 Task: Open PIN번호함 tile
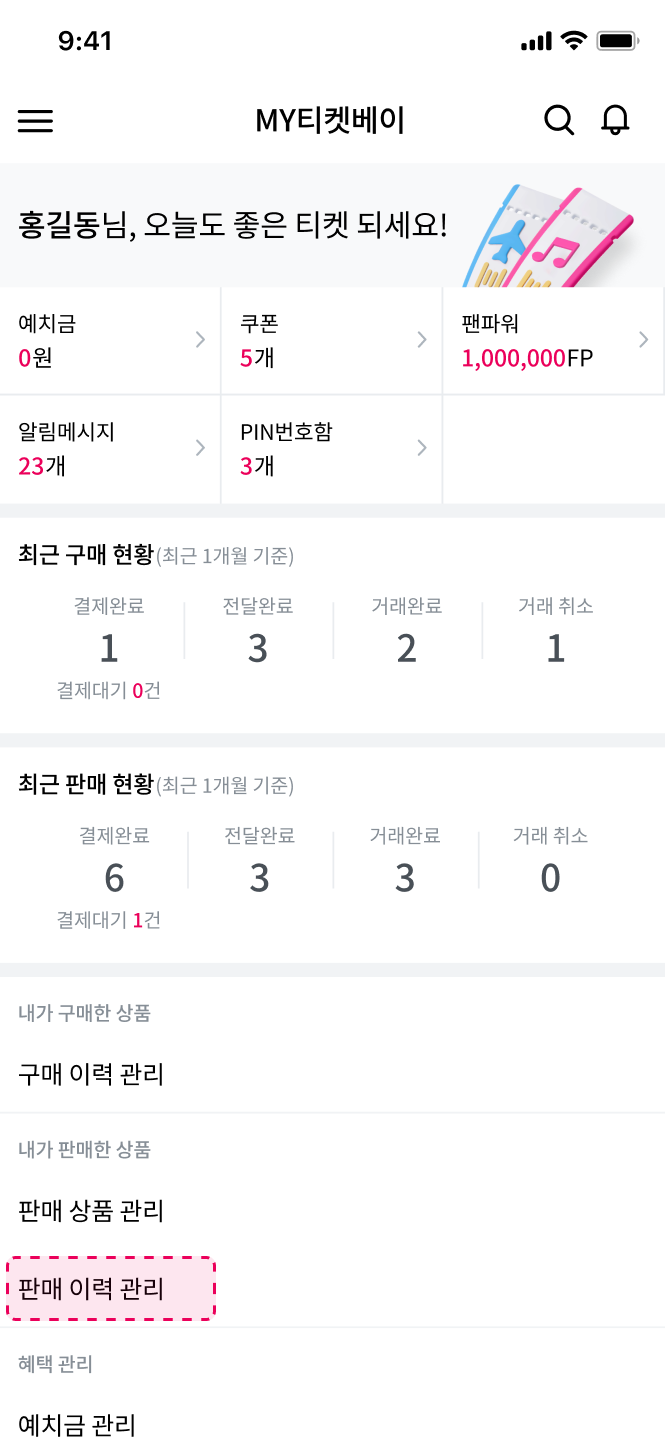click(x=332, y=449)
